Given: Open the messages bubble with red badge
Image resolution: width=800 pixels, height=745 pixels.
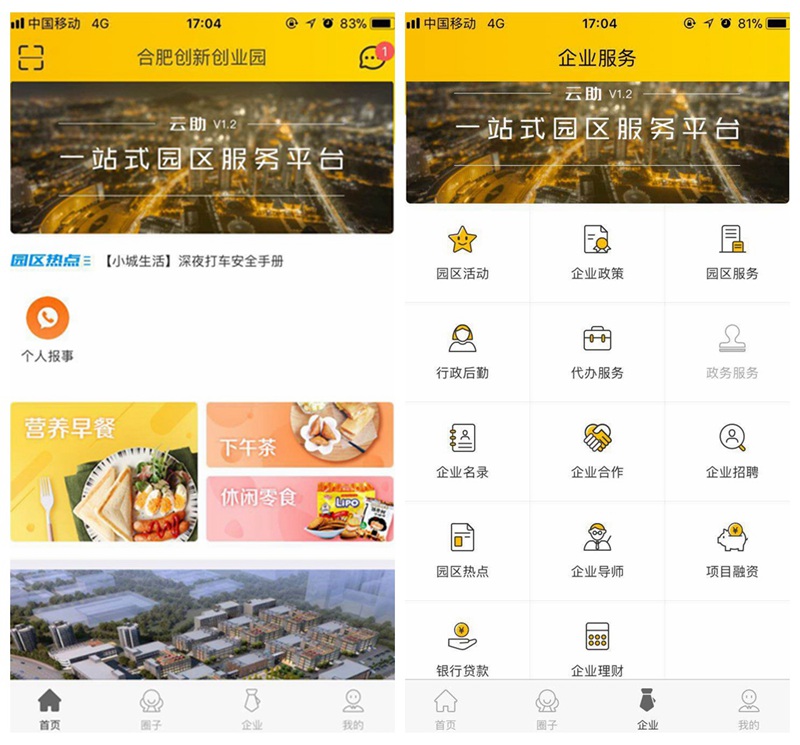Looking at the screenshot, I should point(372,57).
